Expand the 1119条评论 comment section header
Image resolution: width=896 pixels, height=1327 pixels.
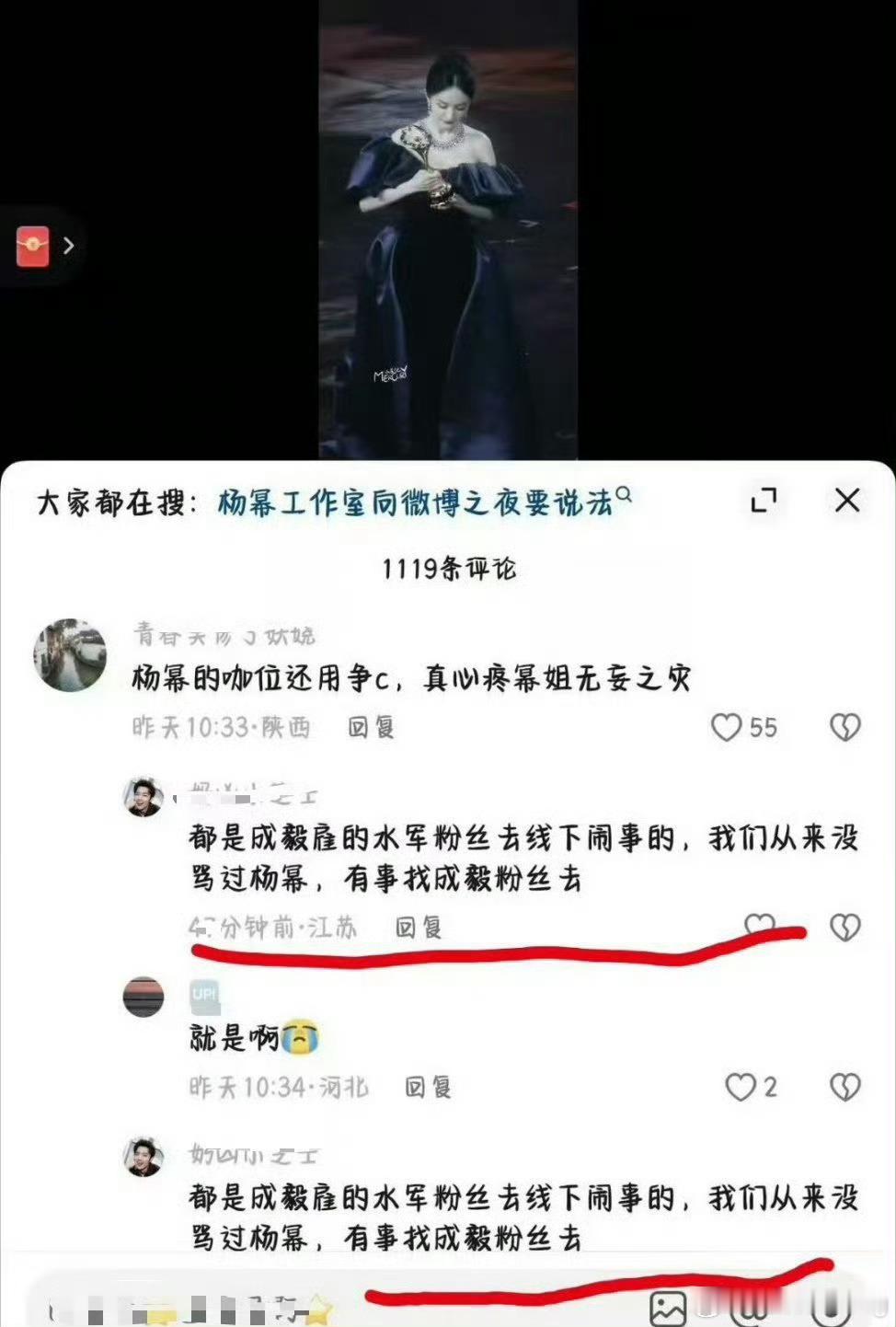[447, 567]
